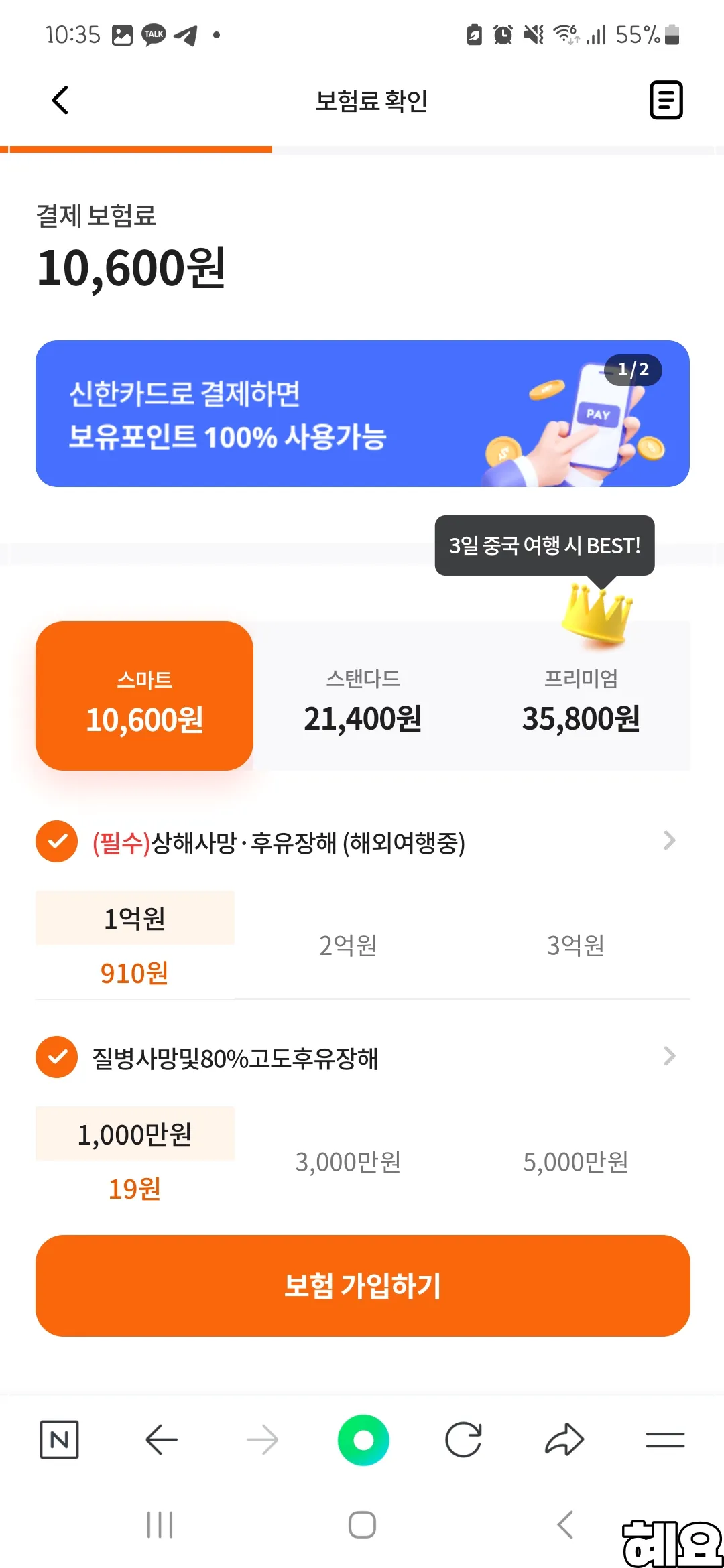The image size is (724, 1568).
Task: Click the back arrow in the header
Action: [x=60, y=101]
